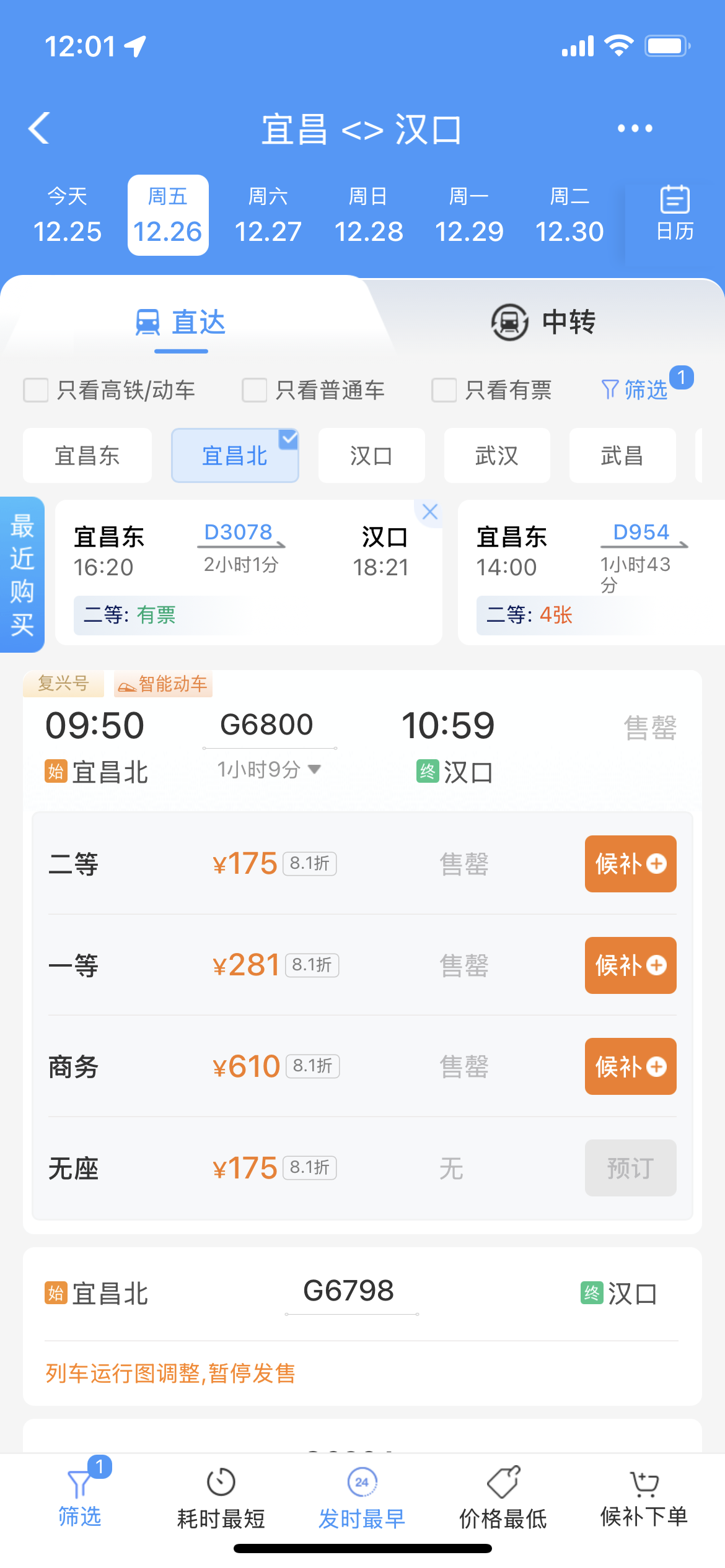Enable the 只看有票 filter
The height and width of the screenshot is (1568, 725).
point(444,390)
